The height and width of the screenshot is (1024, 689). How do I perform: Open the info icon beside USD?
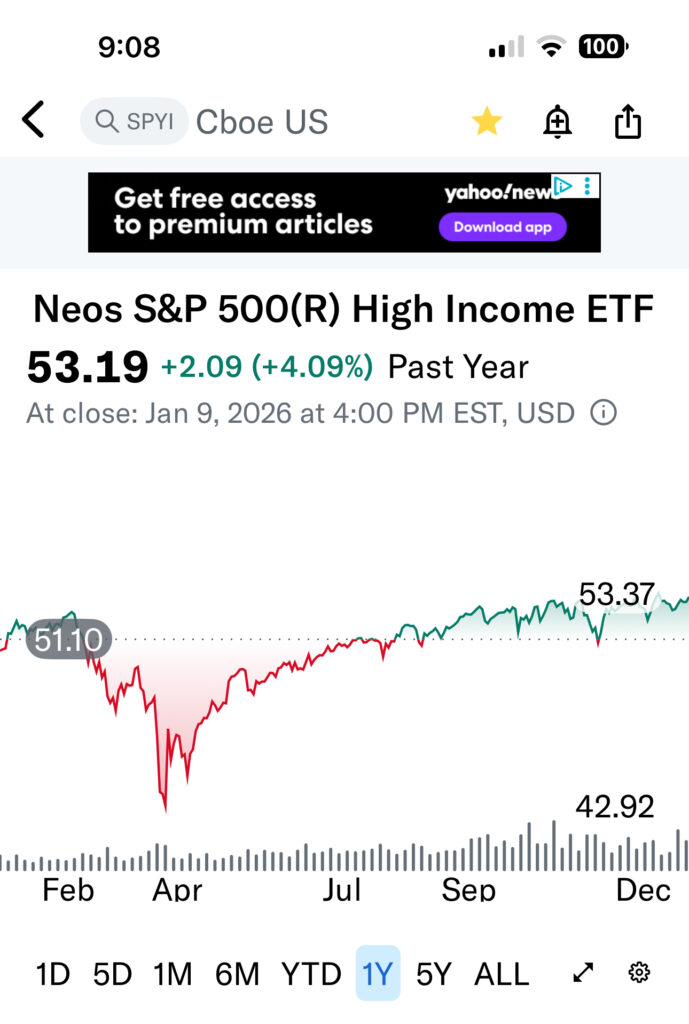[603, 412]
